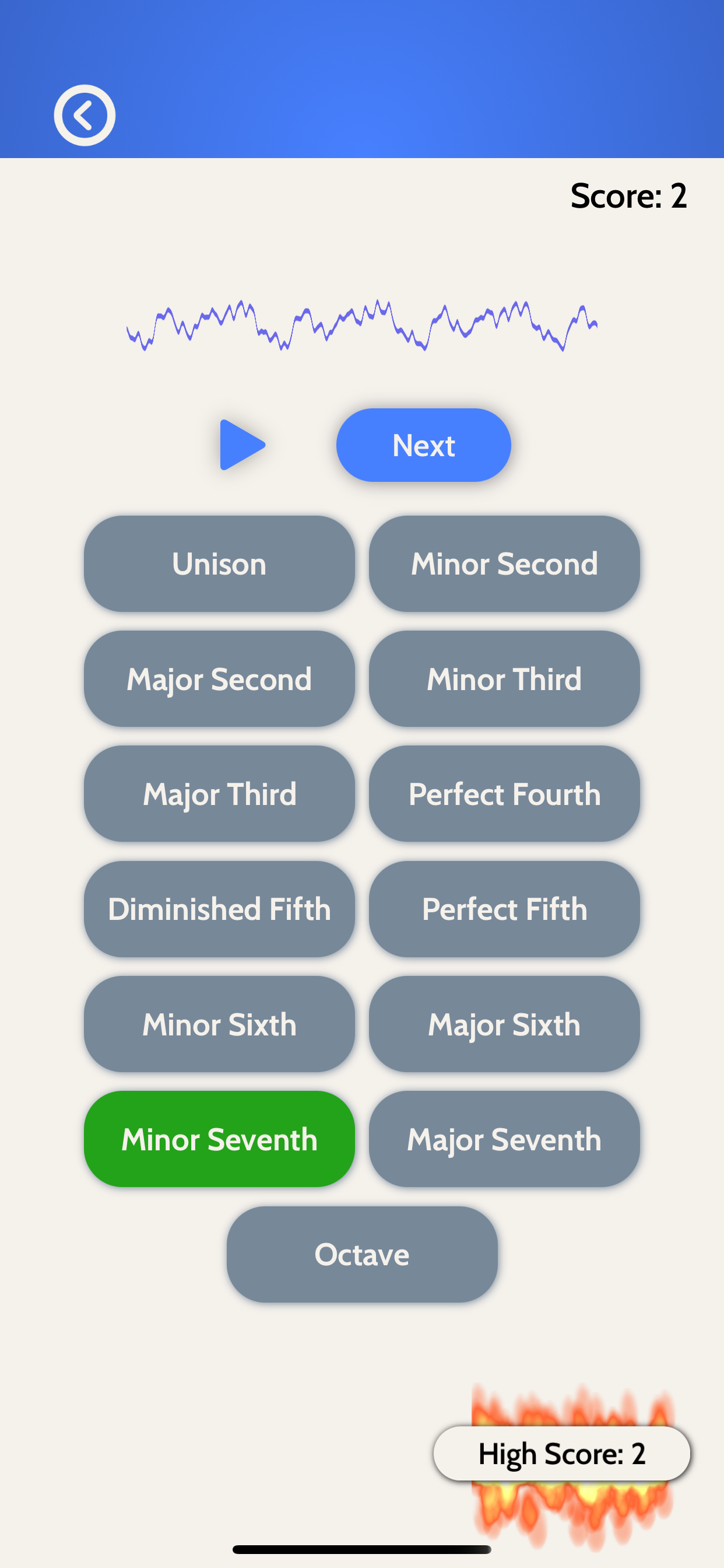Pick the Major Second option
The image size is (724, 1568).
219,678
